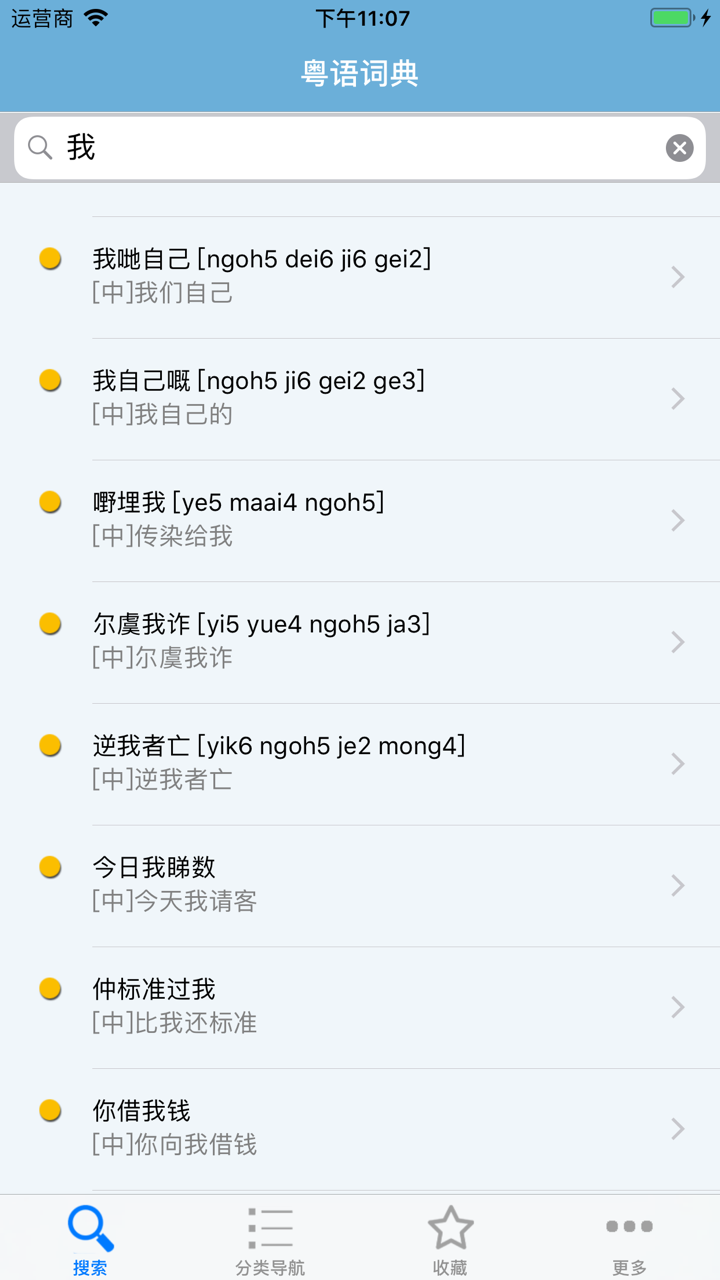
Task: Click the magnifying glass in the search bar
Action: click(40, 147)
